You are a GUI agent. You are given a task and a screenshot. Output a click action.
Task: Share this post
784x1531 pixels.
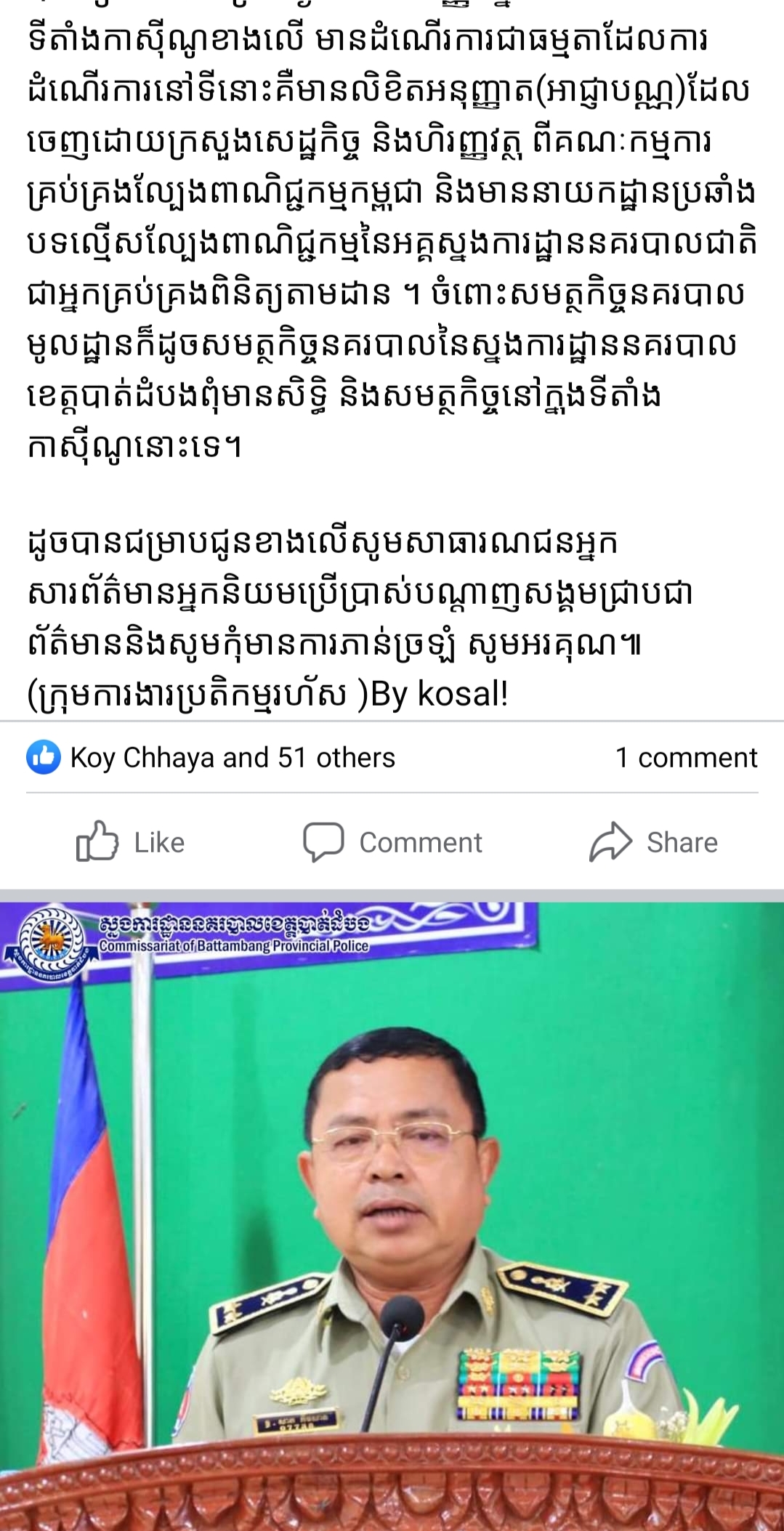coord(653,842)
